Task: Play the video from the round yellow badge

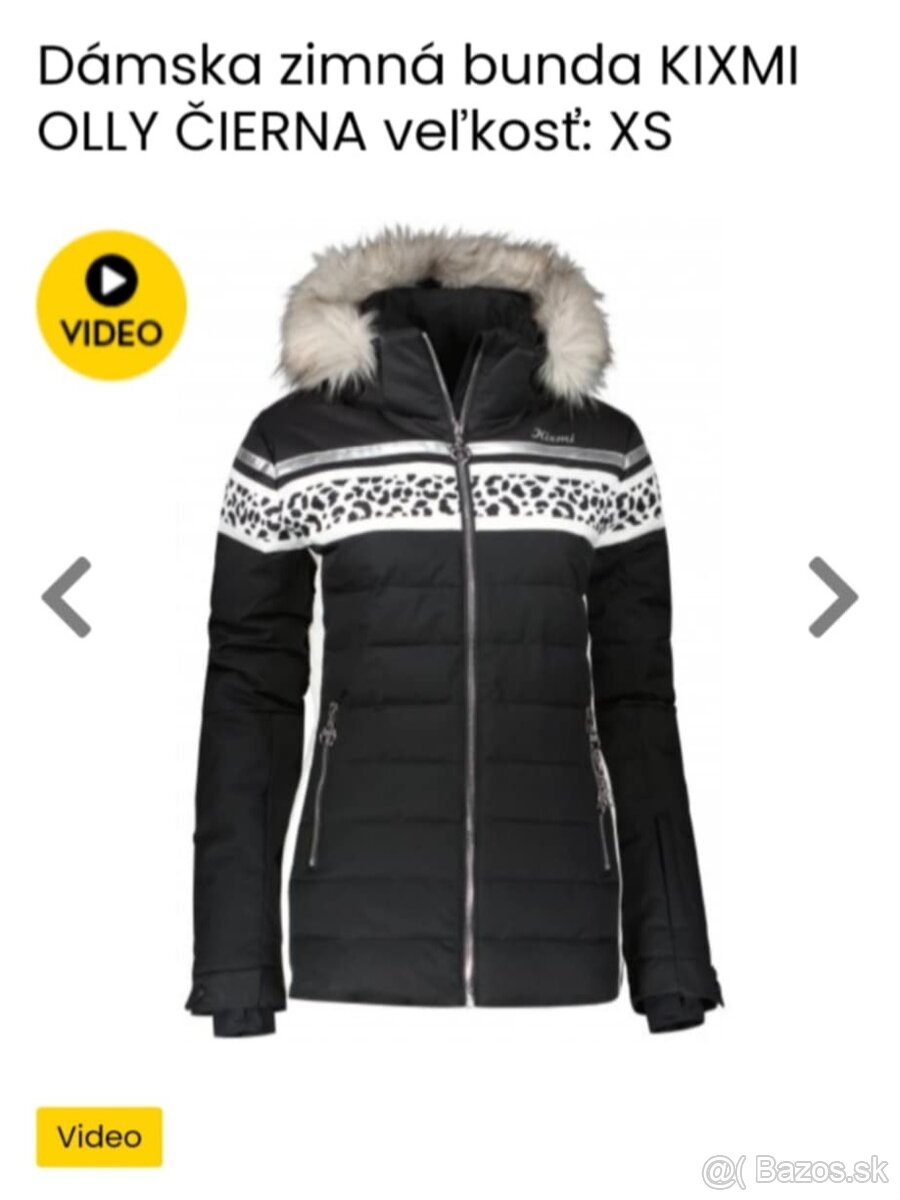Action: click(x=111, y=305)
